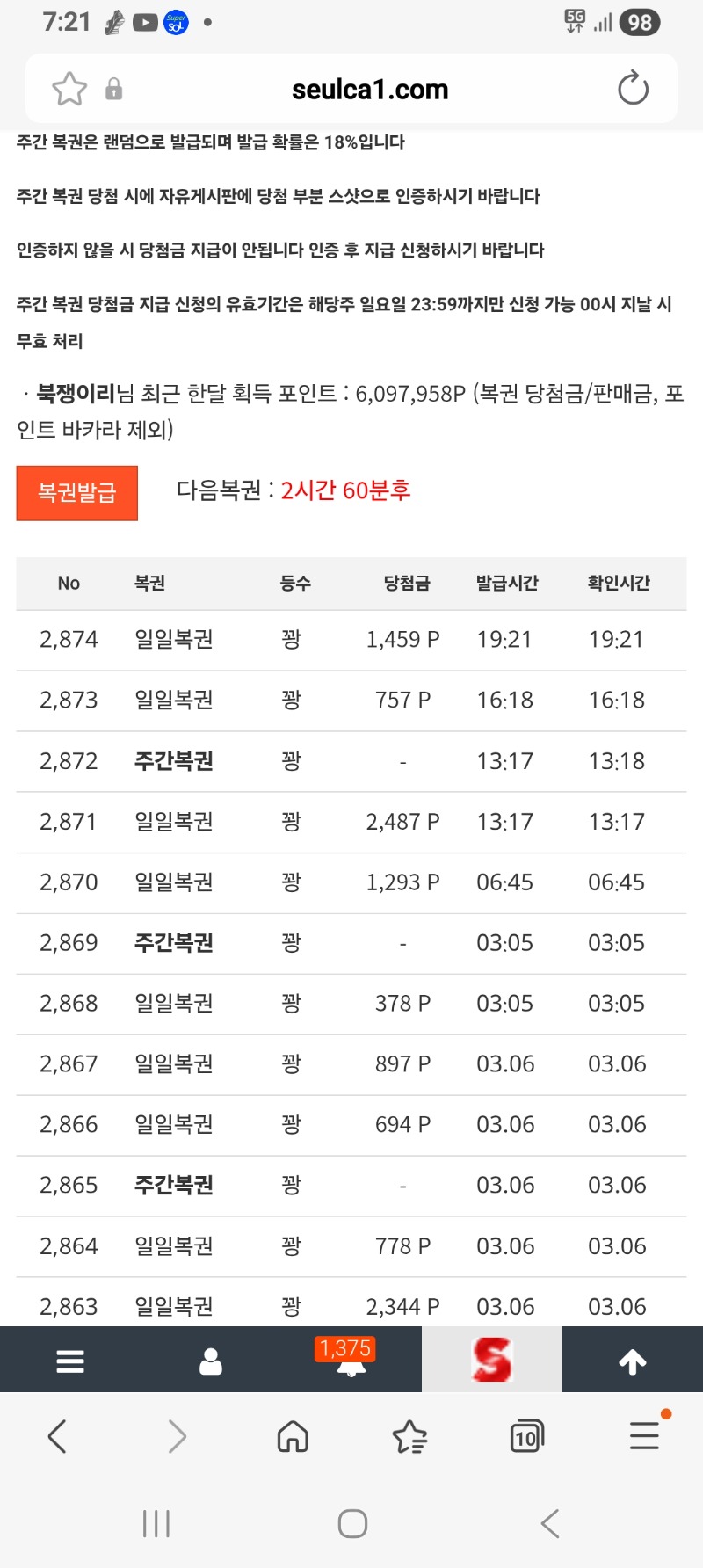
Task: Open the browser bookmarks list
Action: (x=409, y=1437)
